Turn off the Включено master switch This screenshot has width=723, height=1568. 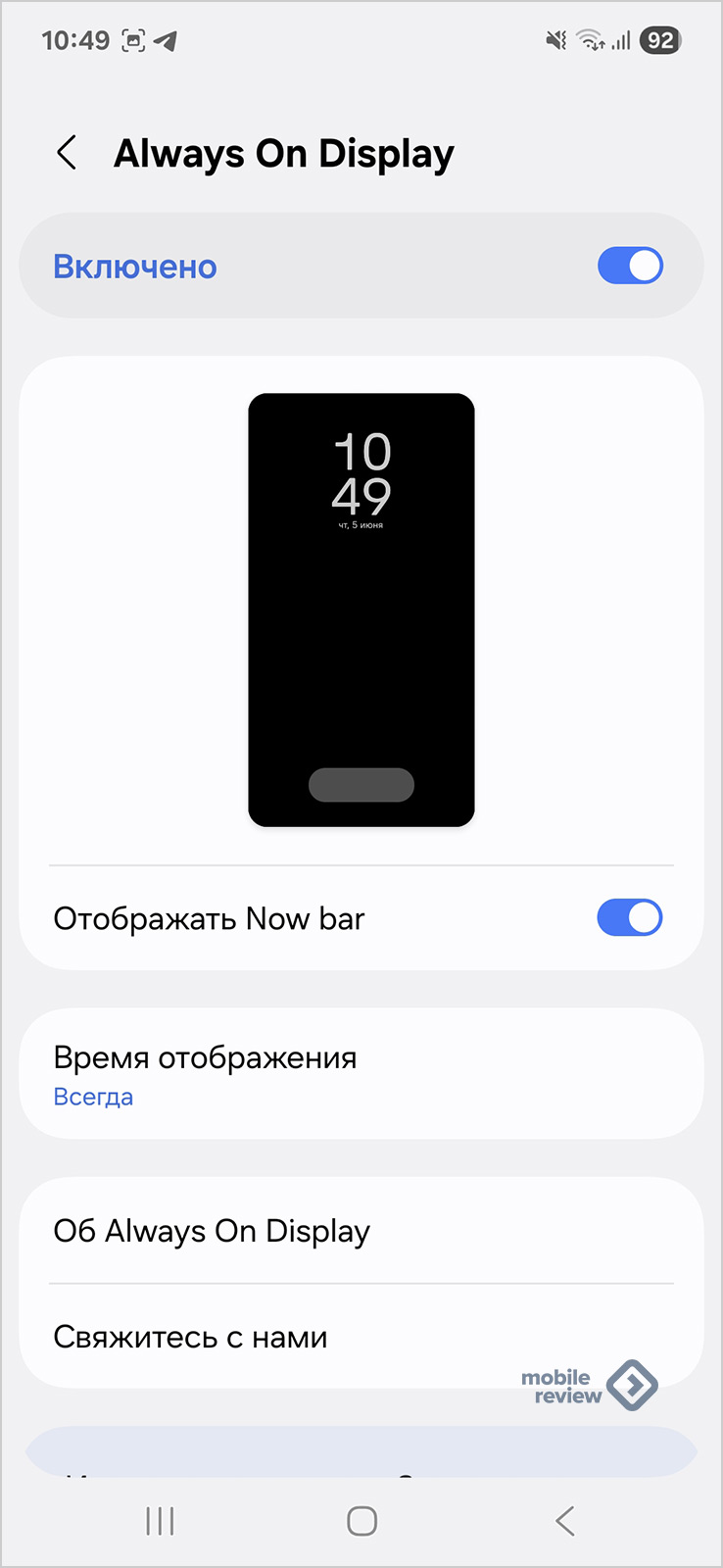click(x=630, y=266)
